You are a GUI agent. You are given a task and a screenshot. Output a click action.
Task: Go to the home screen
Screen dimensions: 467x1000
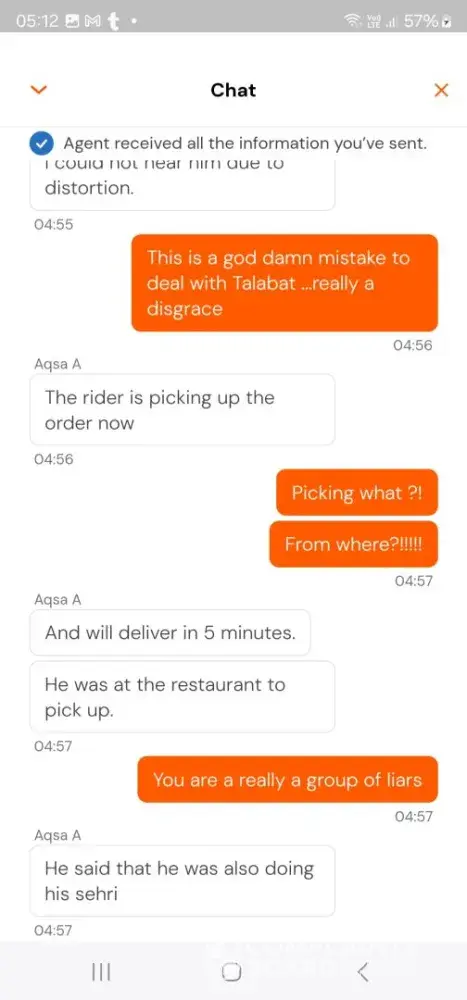[x=232, y=971]
